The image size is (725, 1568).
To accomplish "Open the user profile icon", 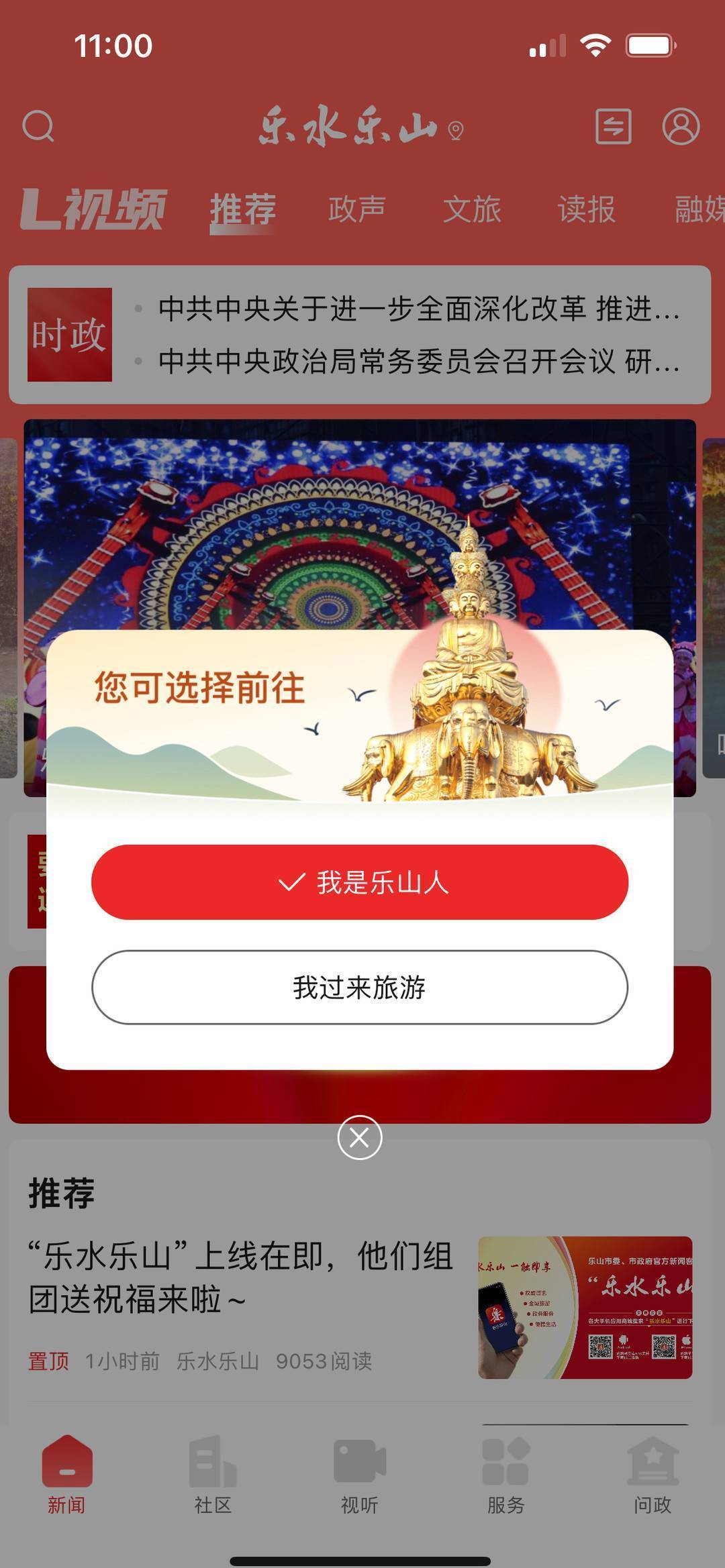I will tap(681, 126).
